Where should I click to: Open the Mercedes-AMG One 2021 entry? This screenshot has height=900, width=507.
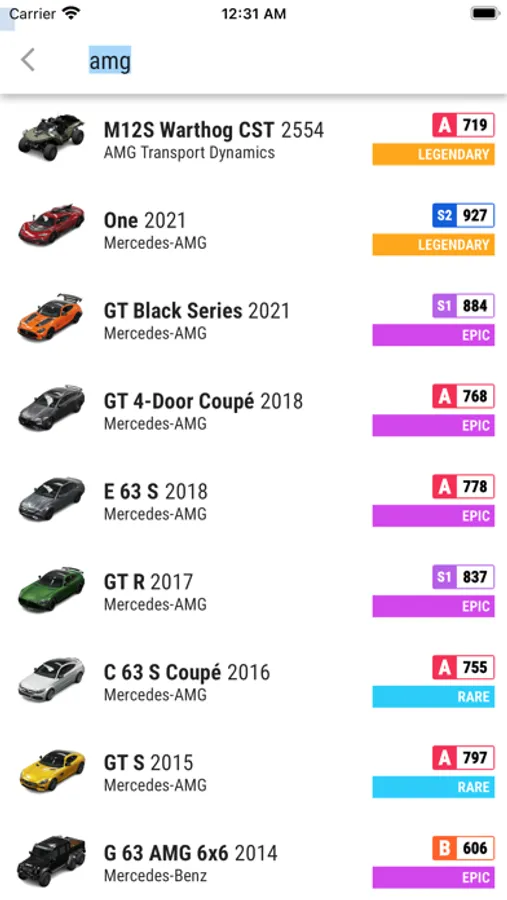pyautogui.click(x=253, y=230)
